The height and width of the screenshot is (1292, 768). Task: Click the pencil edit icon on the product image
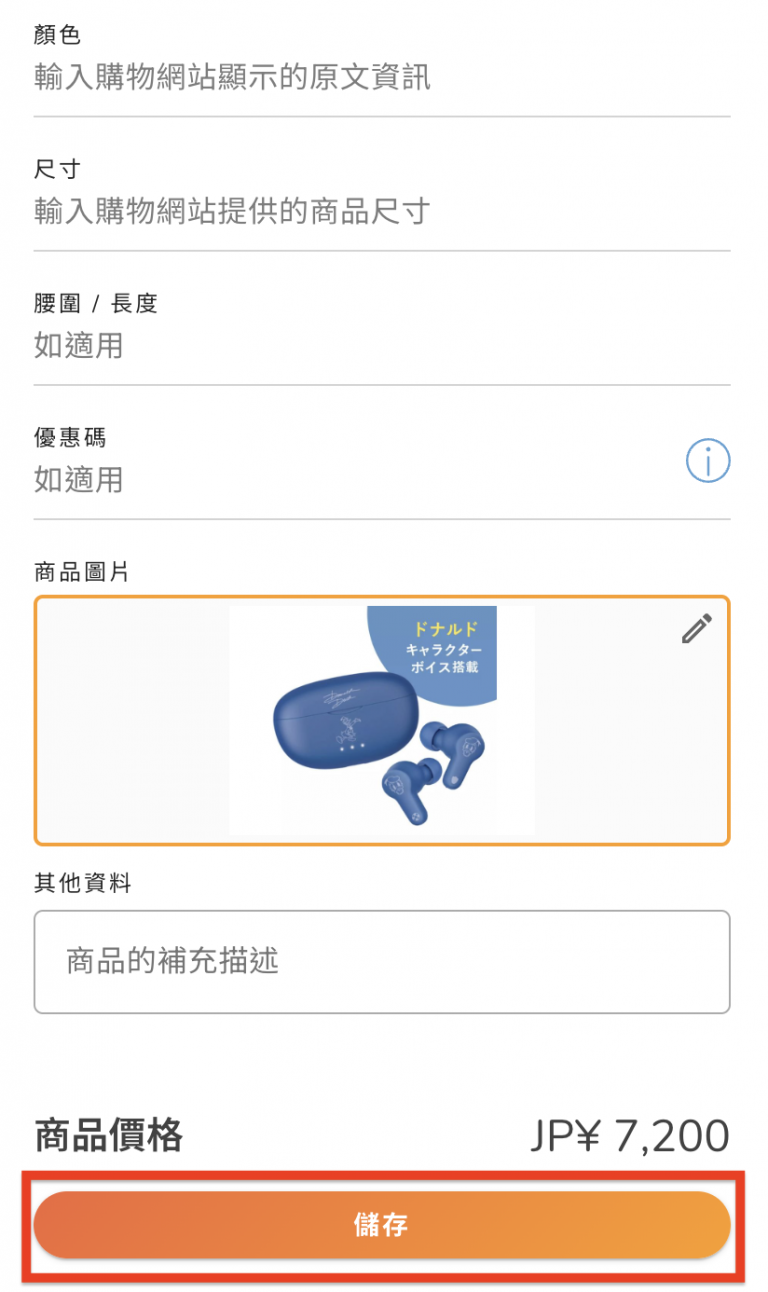(x=697, y=628)
